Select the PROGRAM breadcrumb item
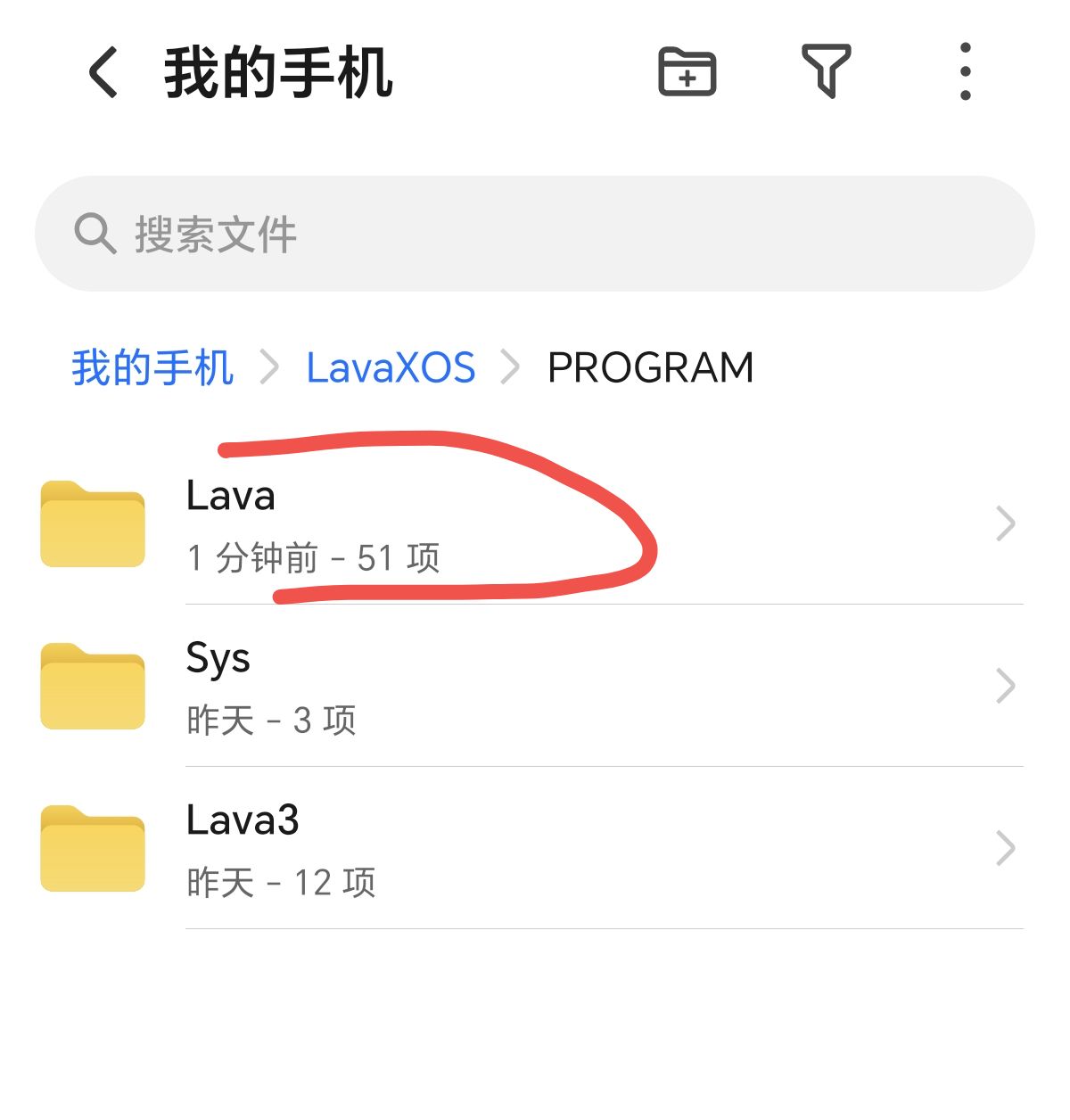 click(649, 367)
